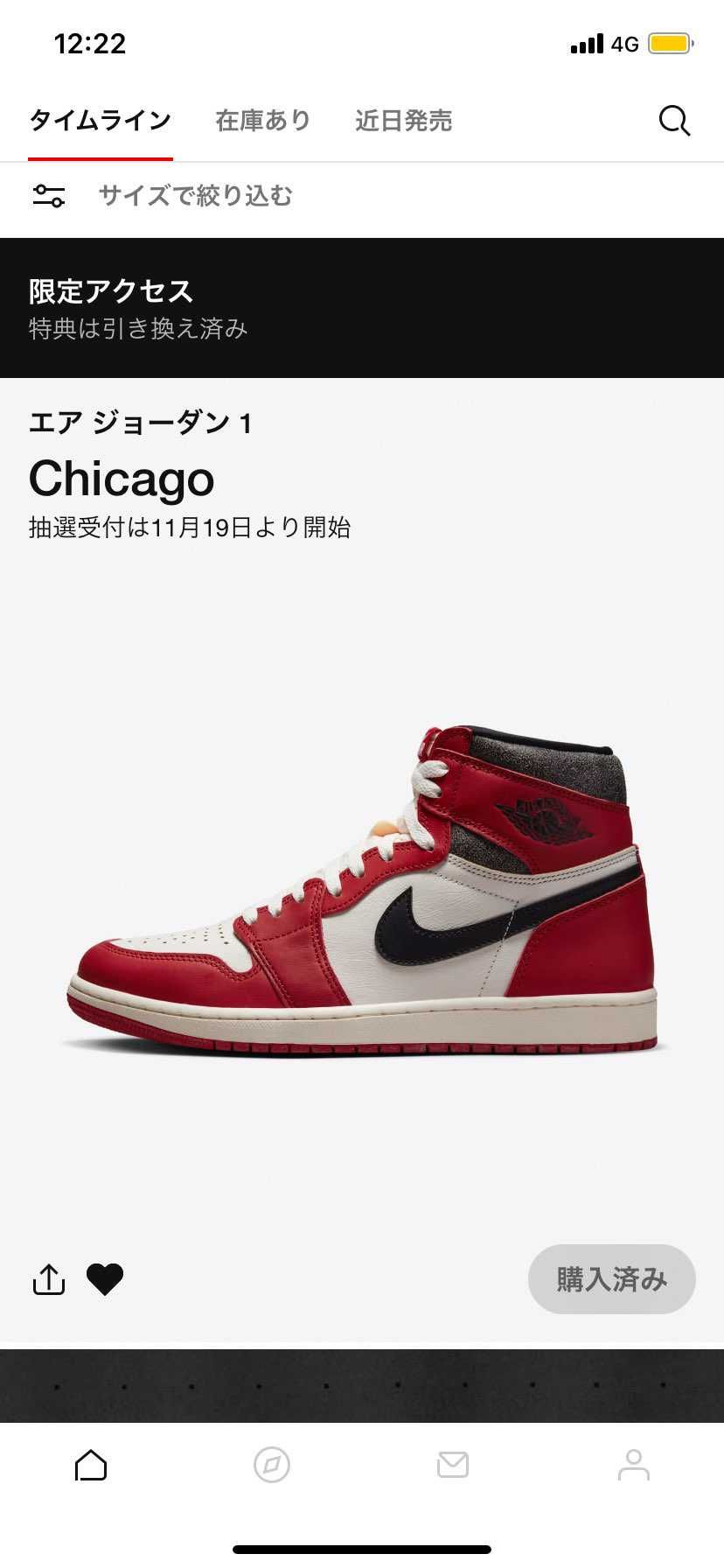Switch to the 近日発売 tab

coord(403,121)
